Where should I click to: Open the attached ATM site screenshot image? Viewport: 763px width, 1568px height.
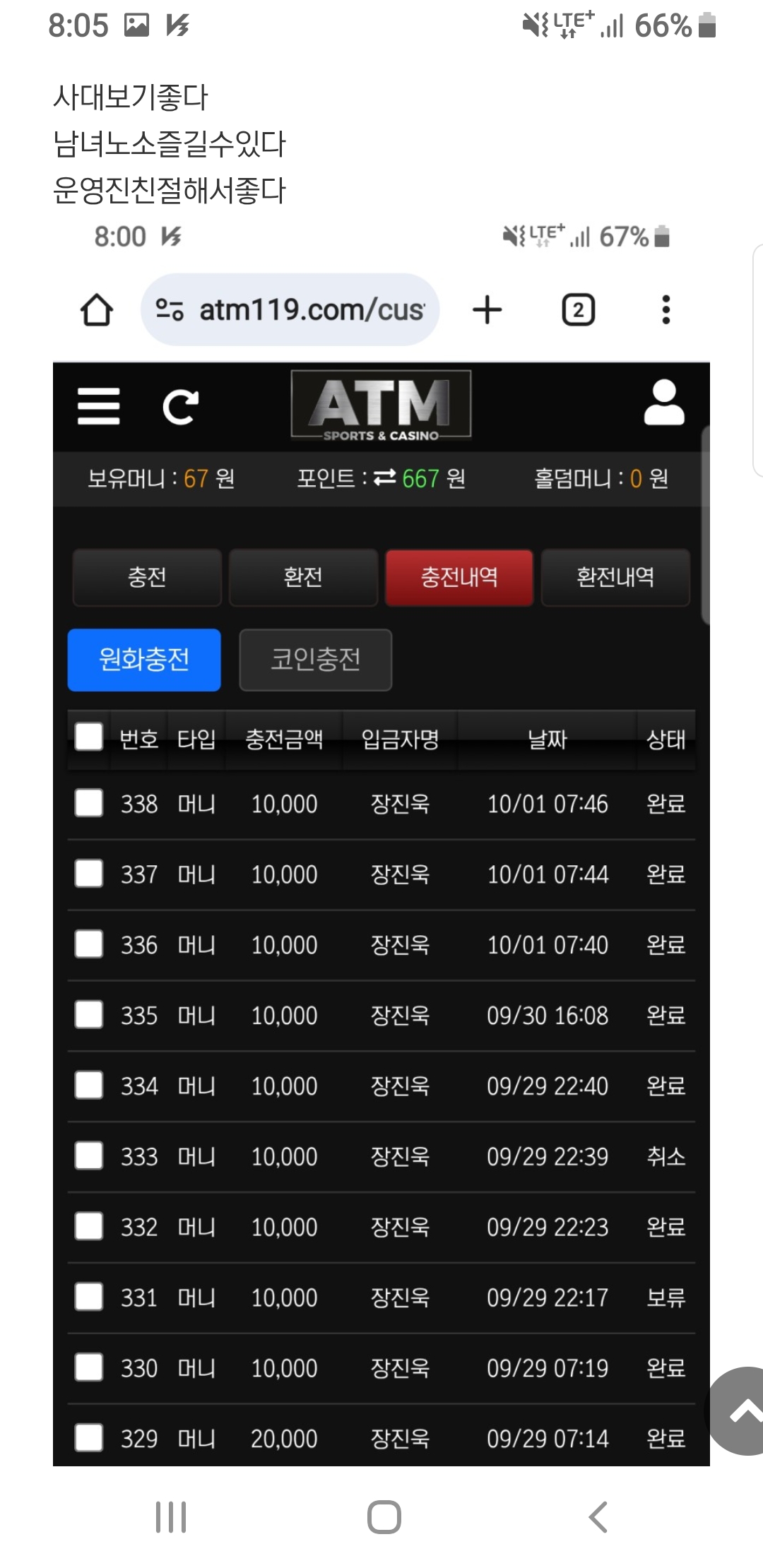click(x=381, y=848)
